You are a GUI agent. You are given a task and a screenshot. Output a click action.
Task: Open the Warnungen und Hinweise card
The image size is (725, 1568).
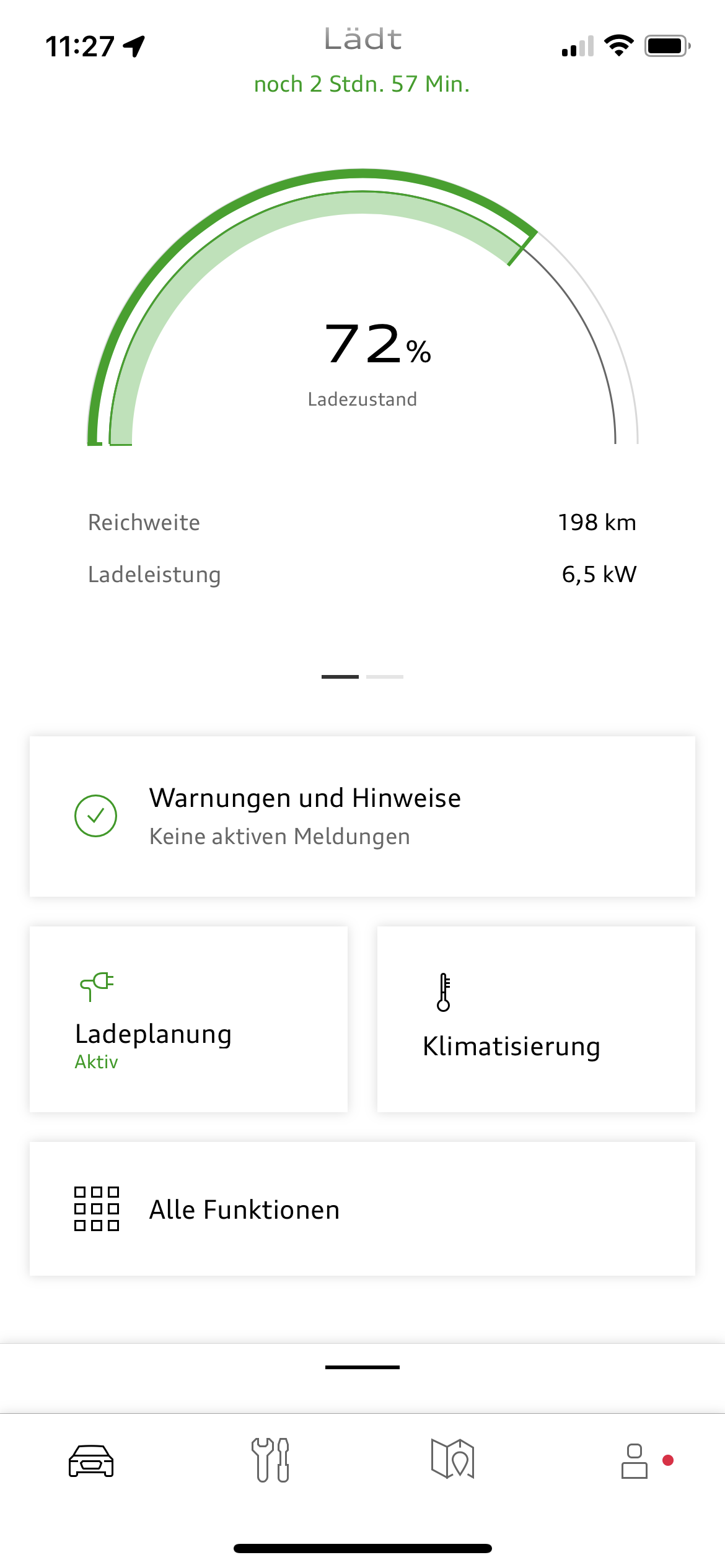pyautogui.click(x=362, y=816)
